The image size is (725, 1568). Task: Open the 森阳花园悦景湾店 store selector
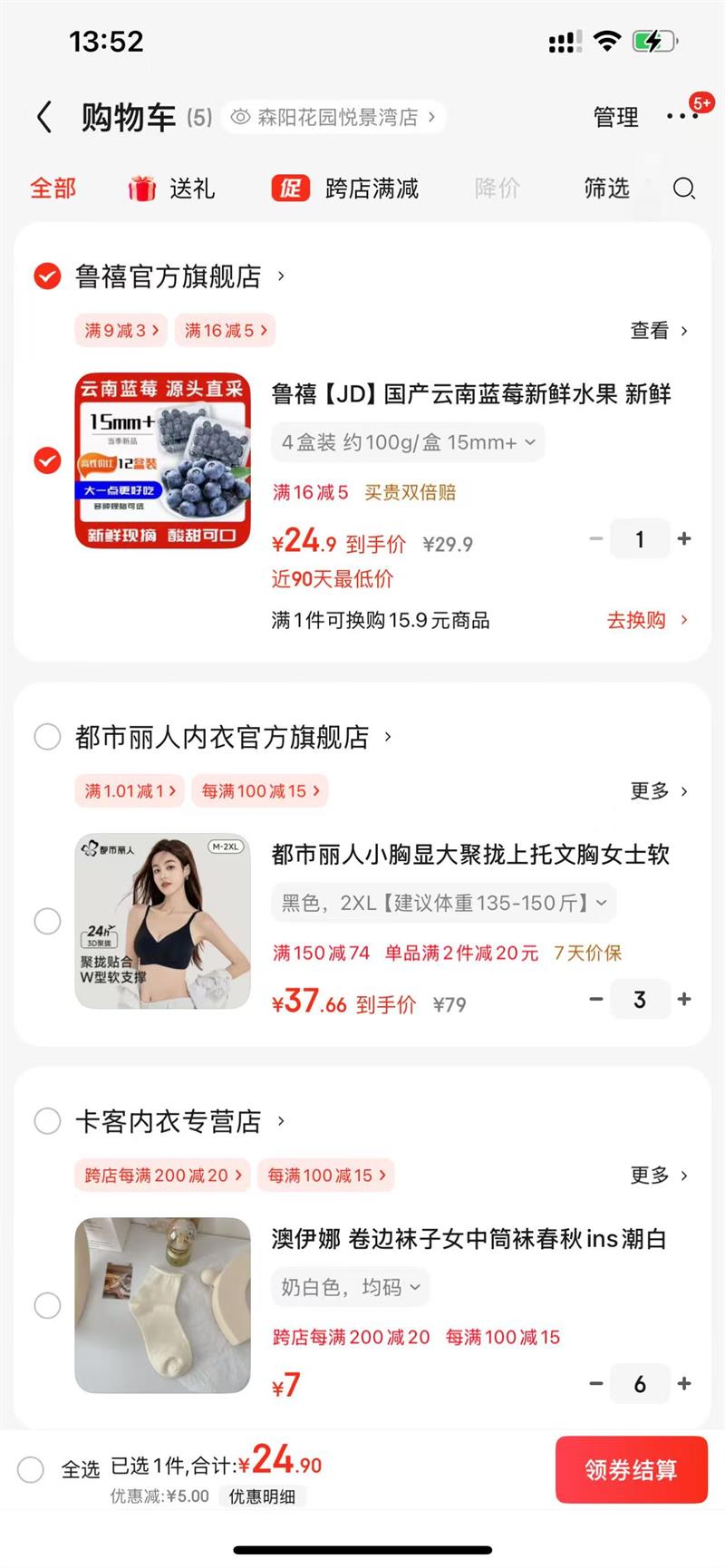333,117
